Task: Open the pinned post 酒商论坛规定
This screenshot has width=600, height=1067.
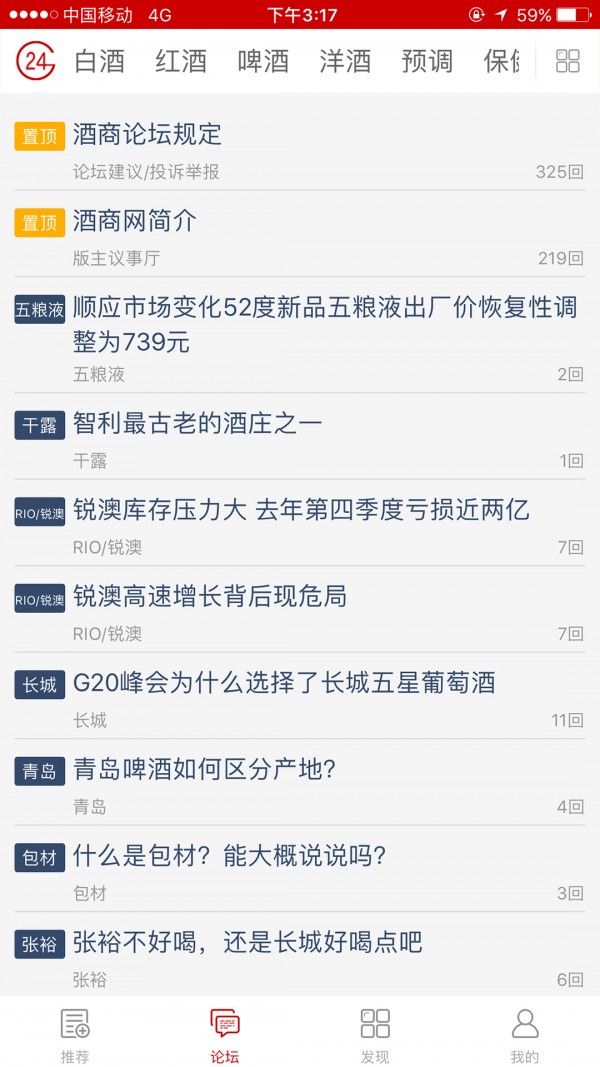Action: point(147,134)
